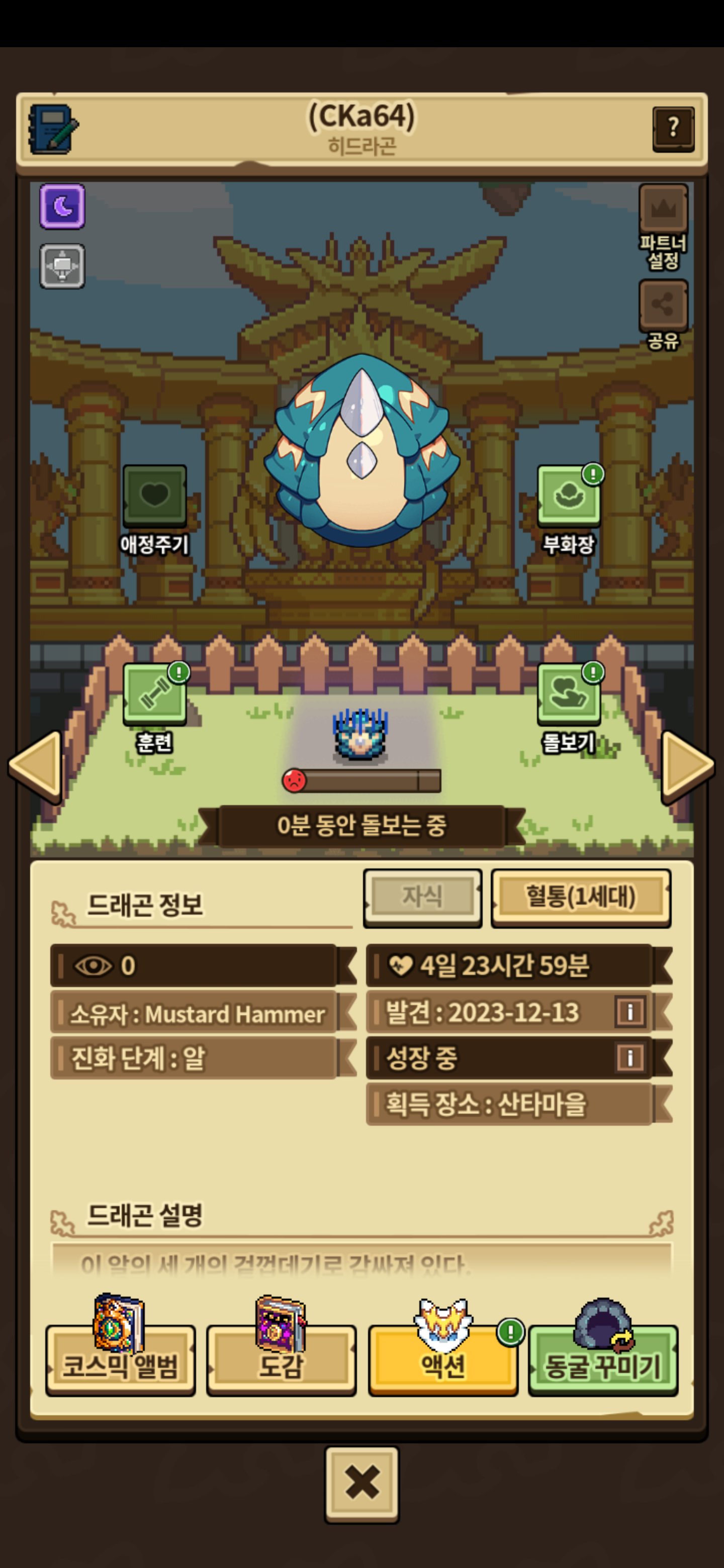Start 훈련 training
Viewport: 724px width, 1568px height.
tap(155, 694)
